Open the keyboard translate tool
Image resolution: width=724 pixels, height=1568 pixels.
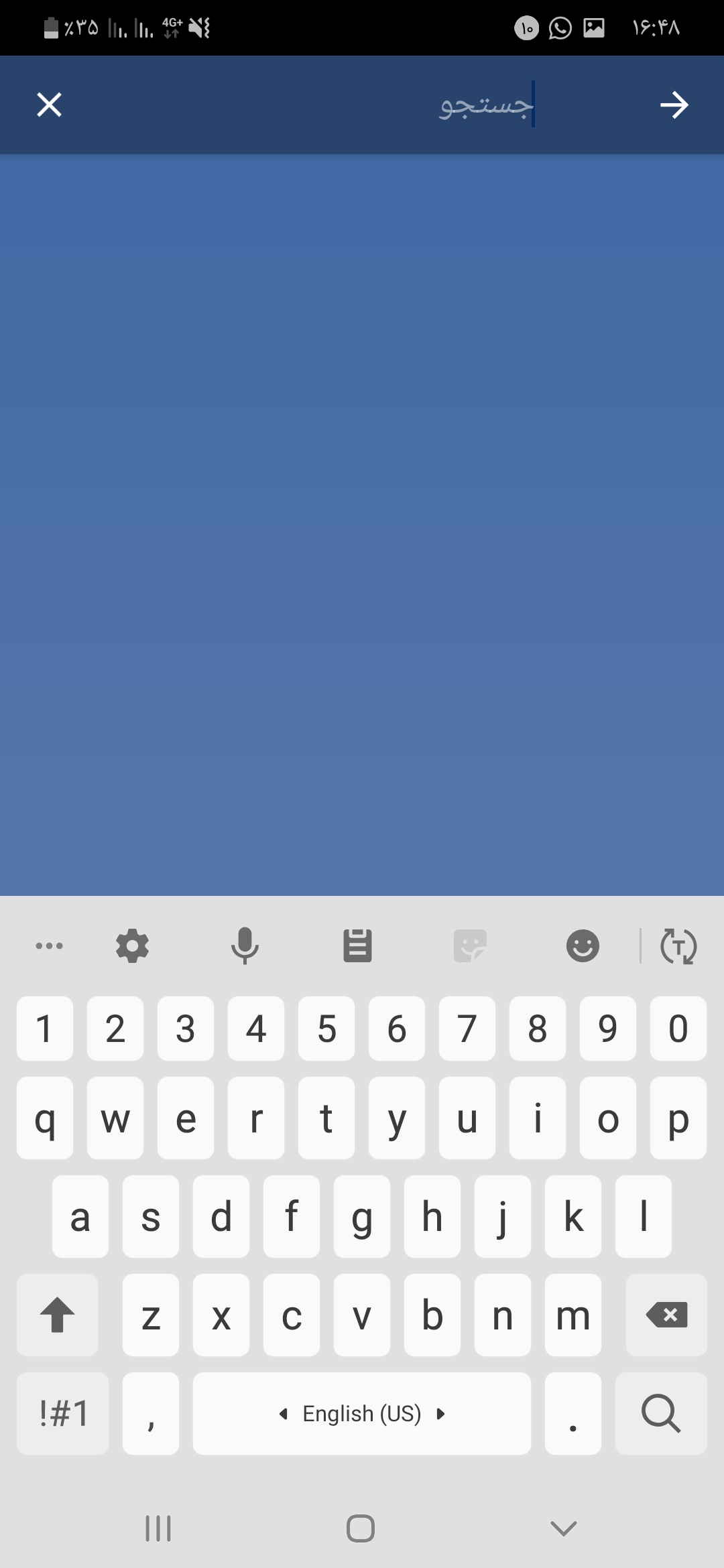point(678,946)
